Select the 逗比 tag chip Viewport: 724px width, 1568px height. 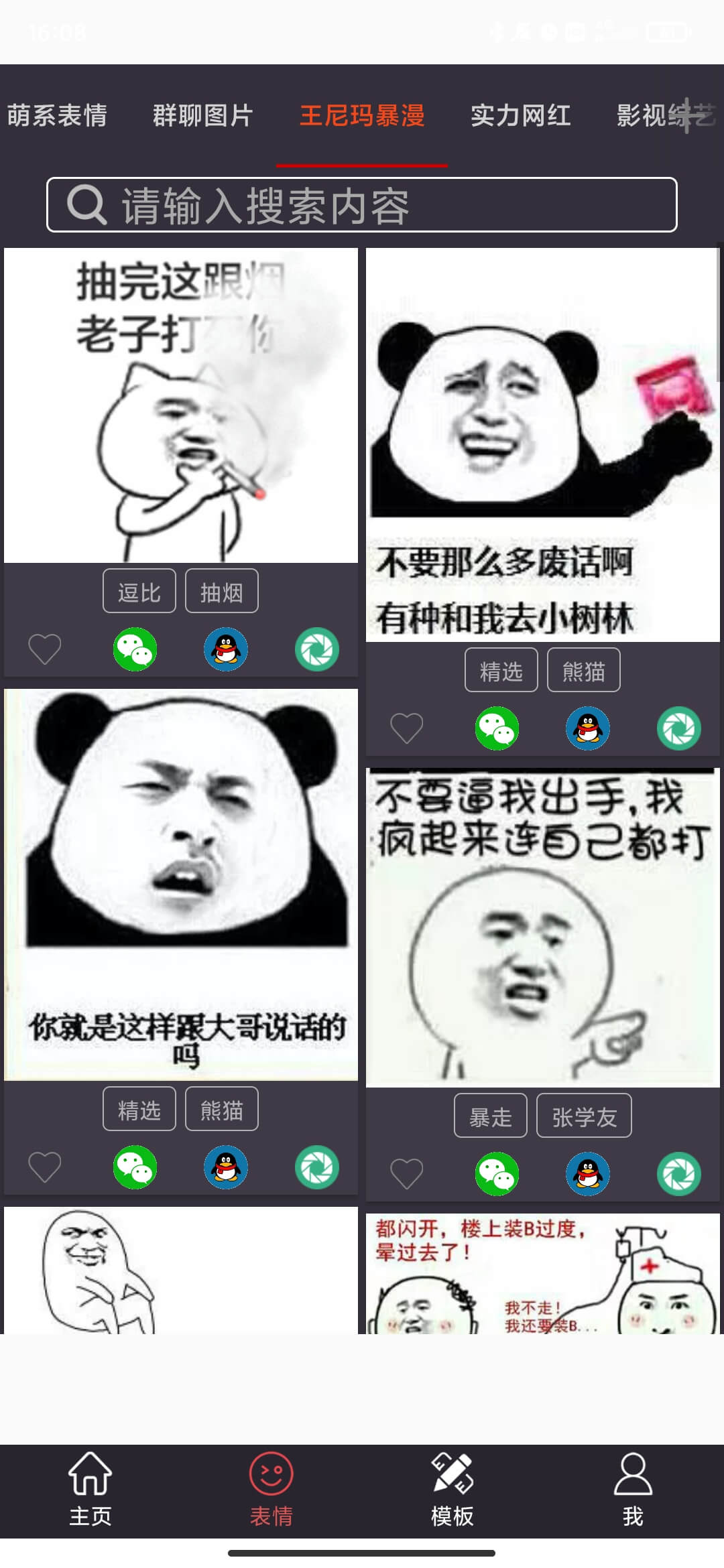pos(139,591)
